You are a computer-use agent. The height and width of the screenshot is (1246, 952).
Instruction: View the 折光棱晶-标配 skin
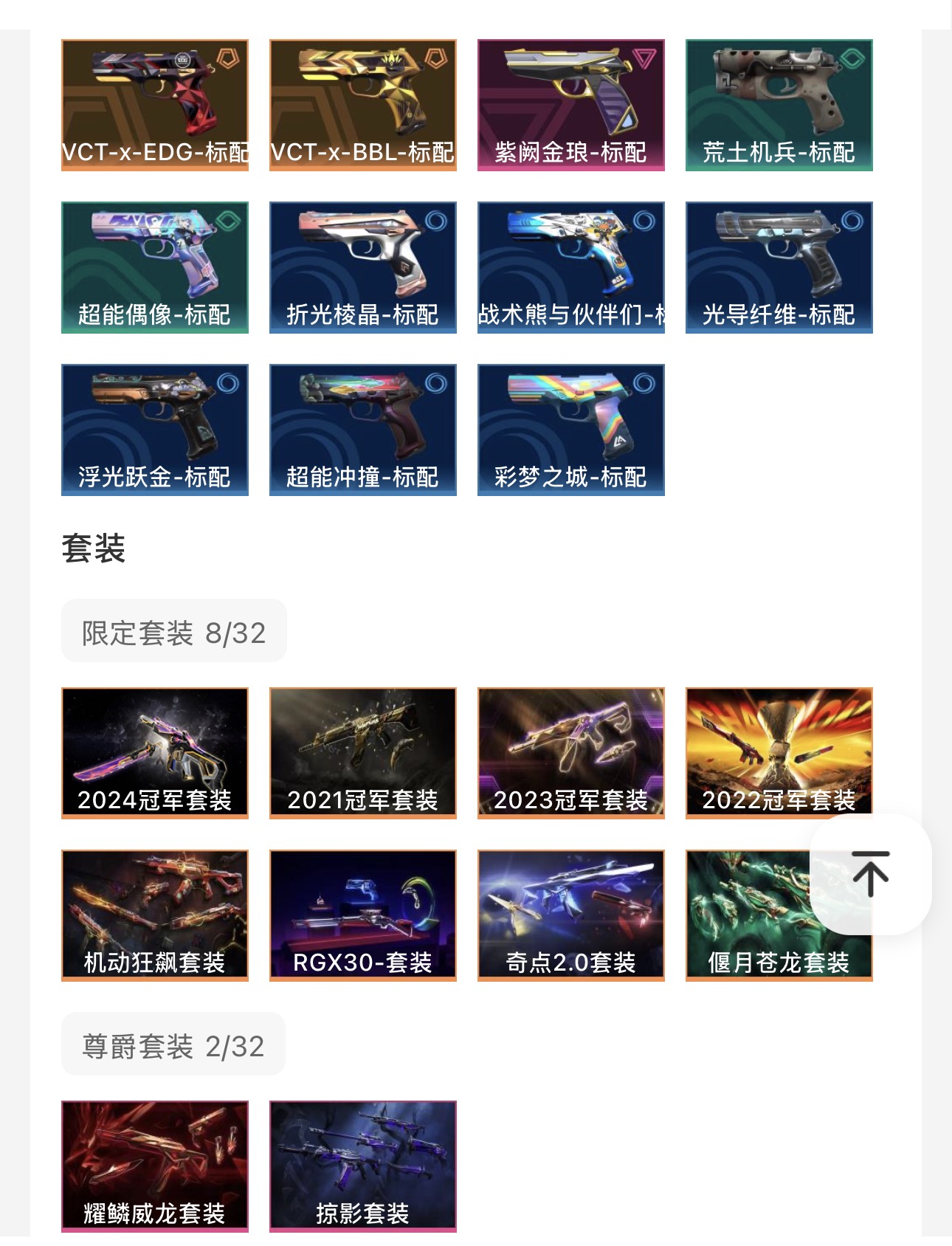[363, 267]
